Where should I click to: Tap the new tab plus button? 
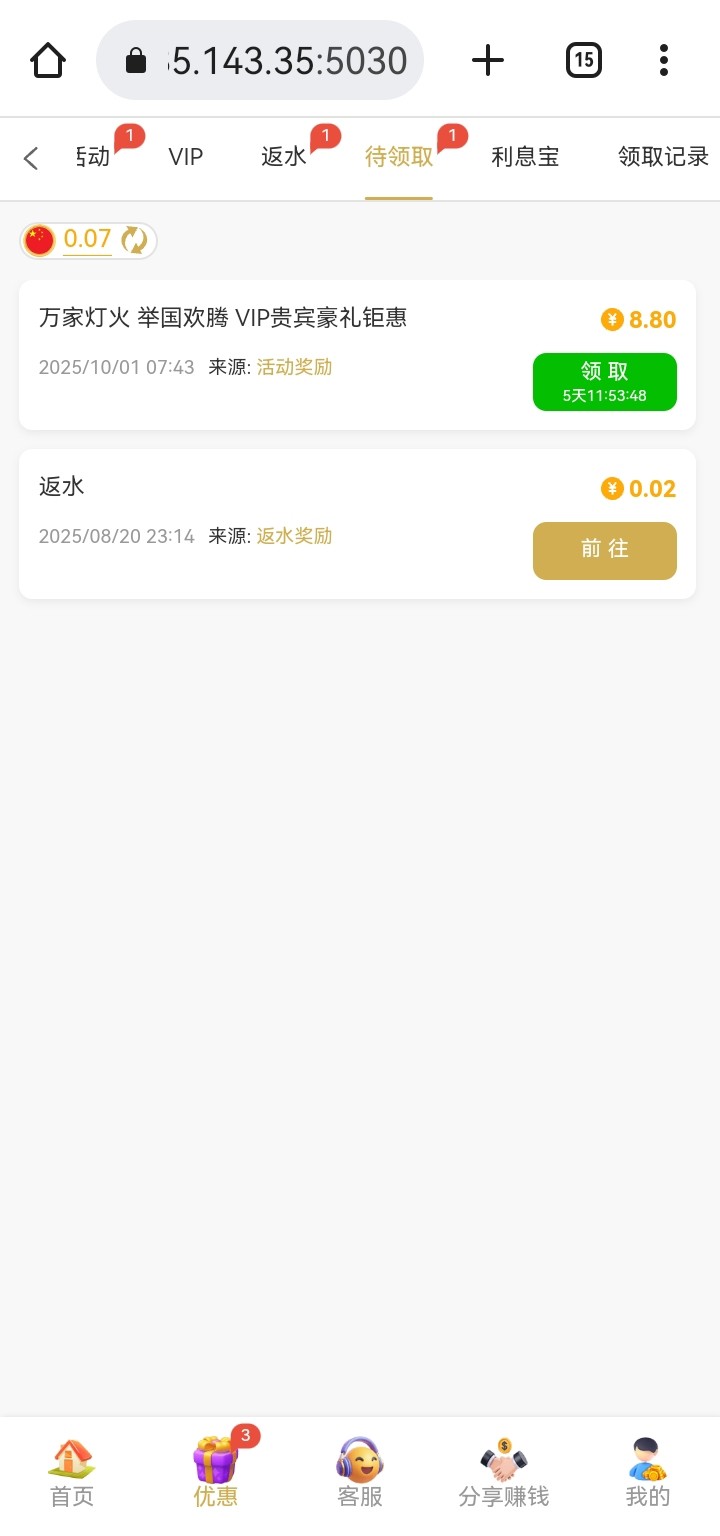pos(488,59)
